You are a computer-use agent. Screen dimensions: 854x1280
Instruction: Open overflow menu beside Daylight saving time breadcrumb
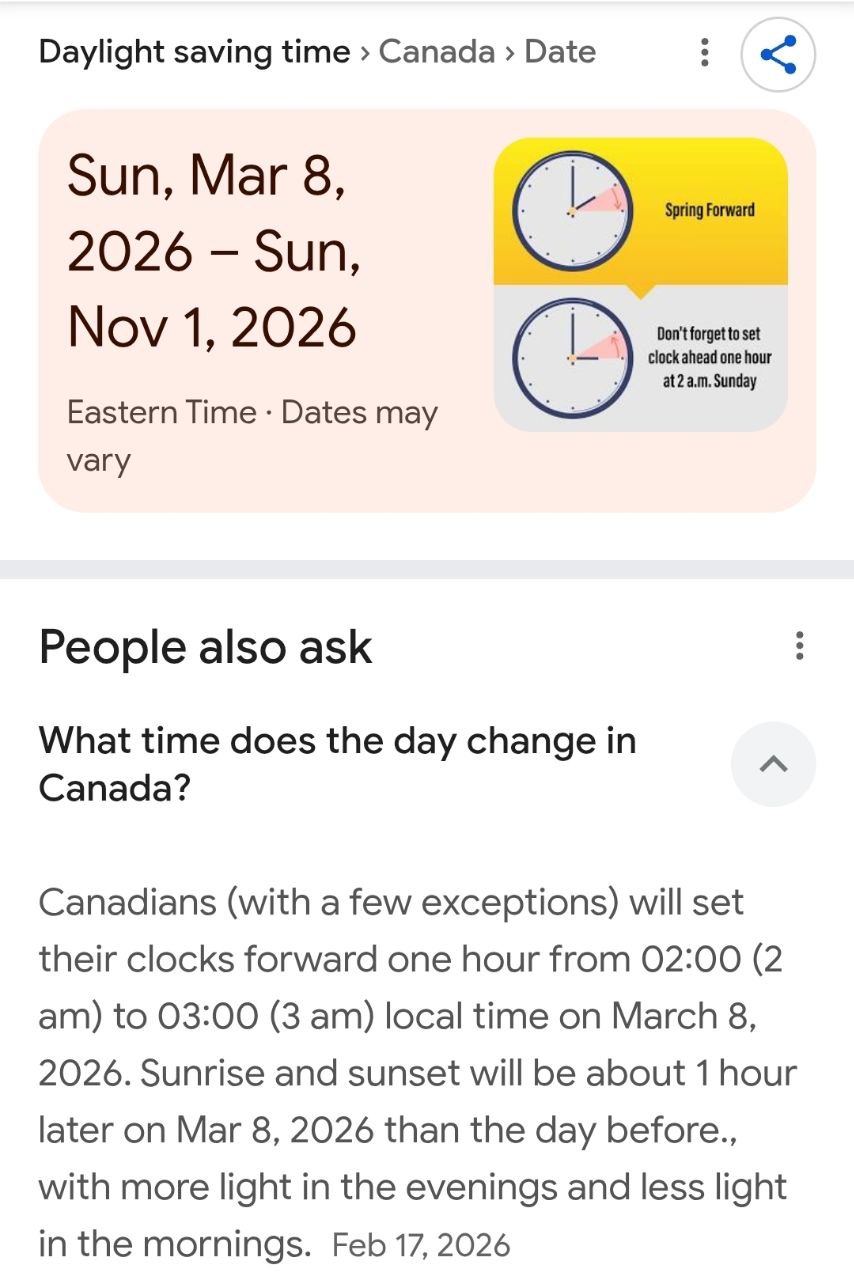click(x=705, y=53)
